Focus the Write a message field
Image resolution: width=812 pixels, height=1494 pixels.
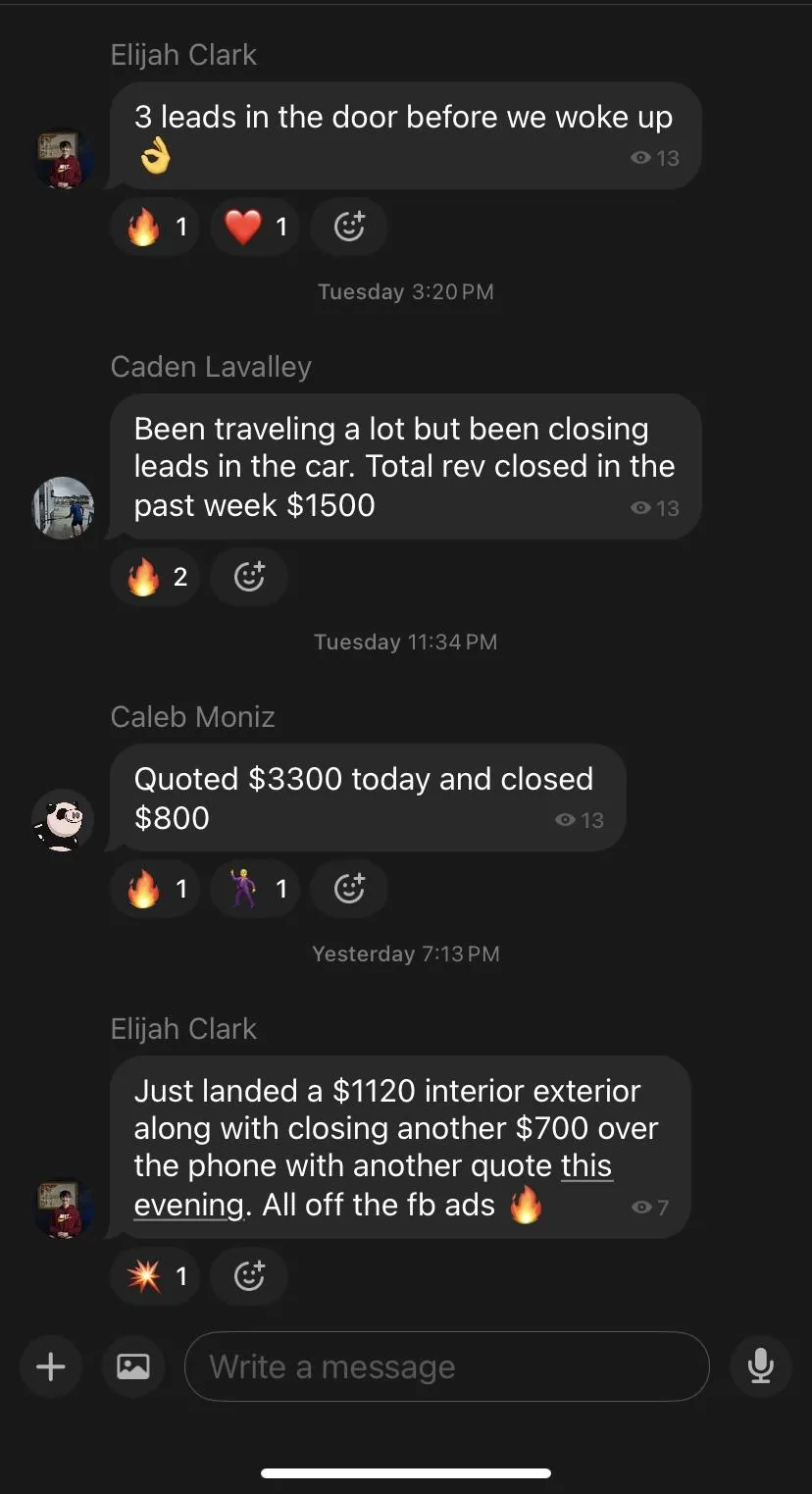pyautogui.click(x=446, y=1366)
